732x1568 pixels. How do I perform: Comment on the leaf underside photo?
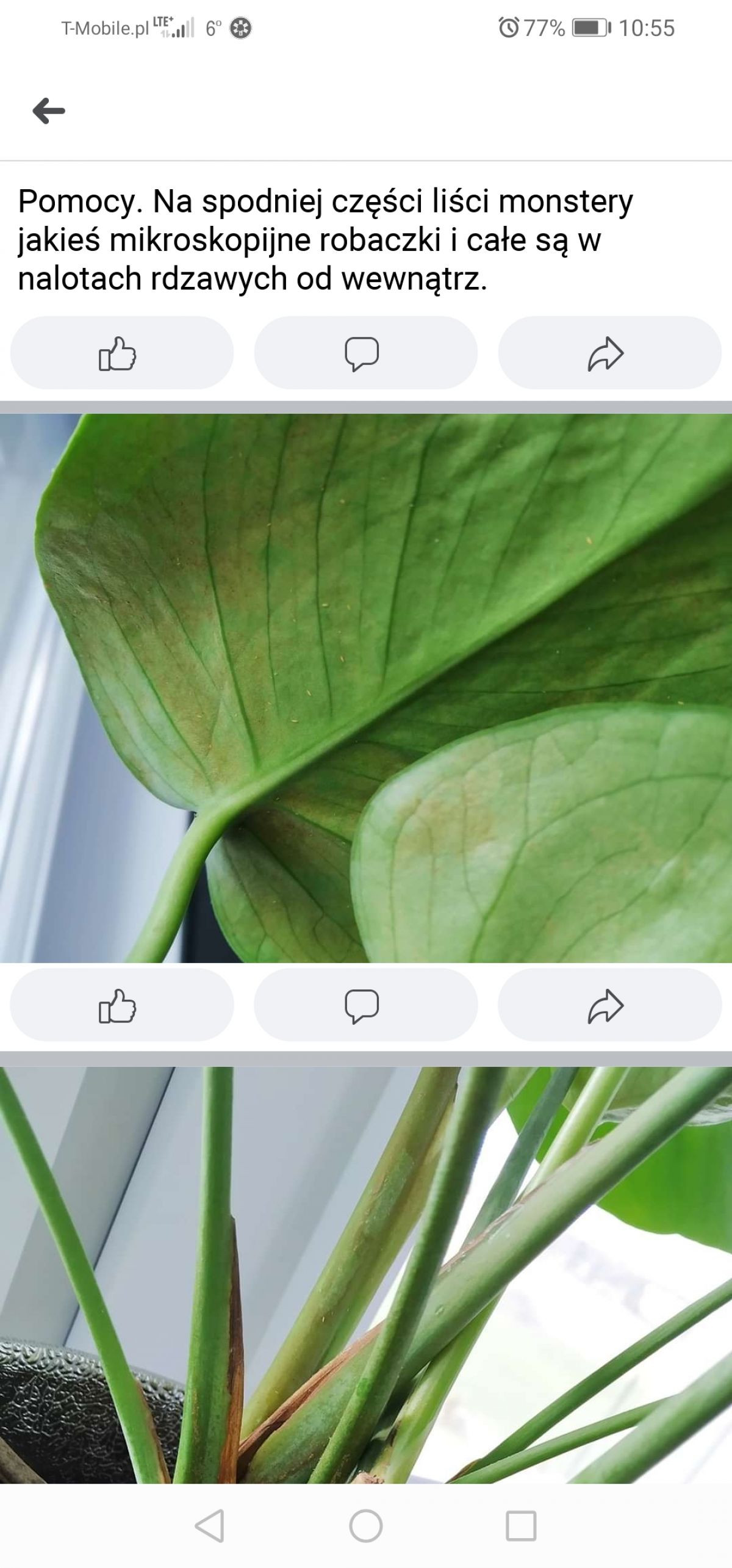(x=365, y=1005)
